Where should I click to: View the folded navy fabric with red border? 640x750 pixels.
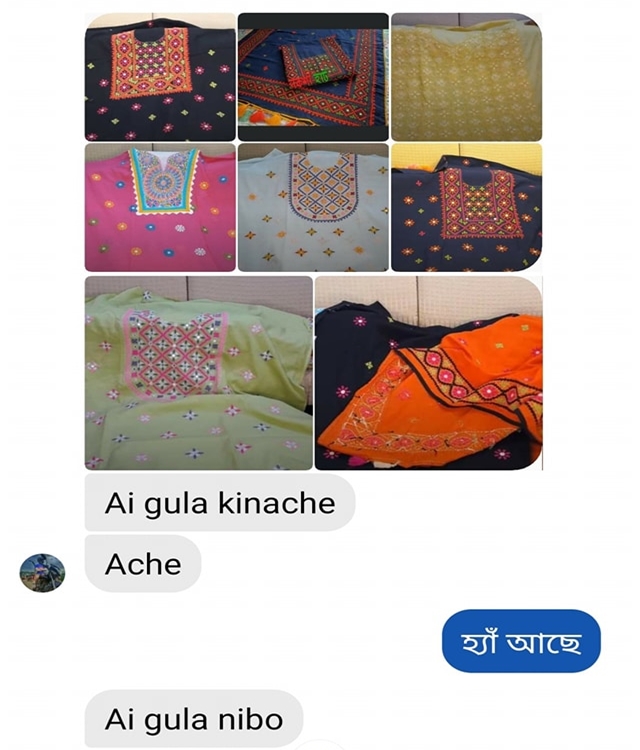pyautogui.click(x=313, y=77)
